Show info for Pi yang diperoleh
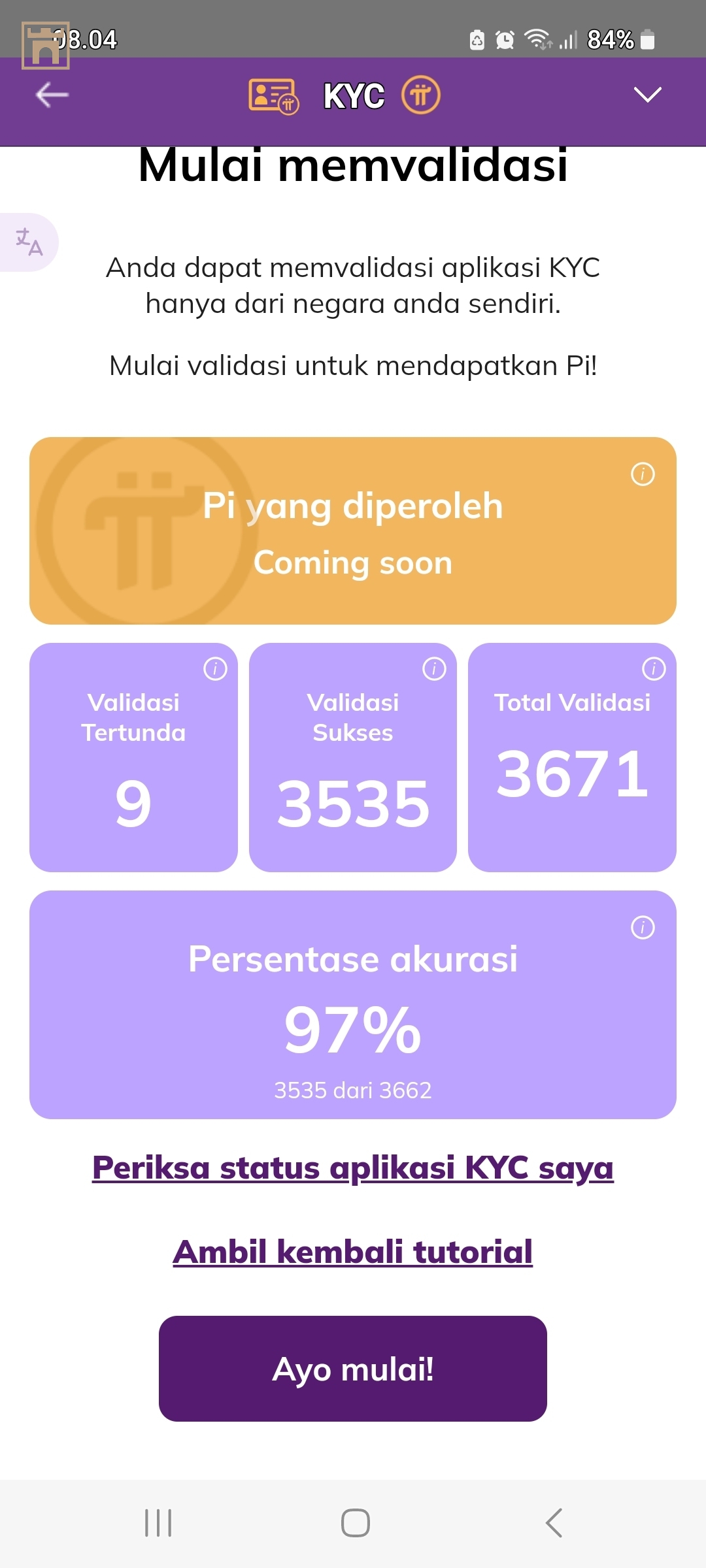The width and height of the screenshot is (706, 1568). click(x=643, y=474)
